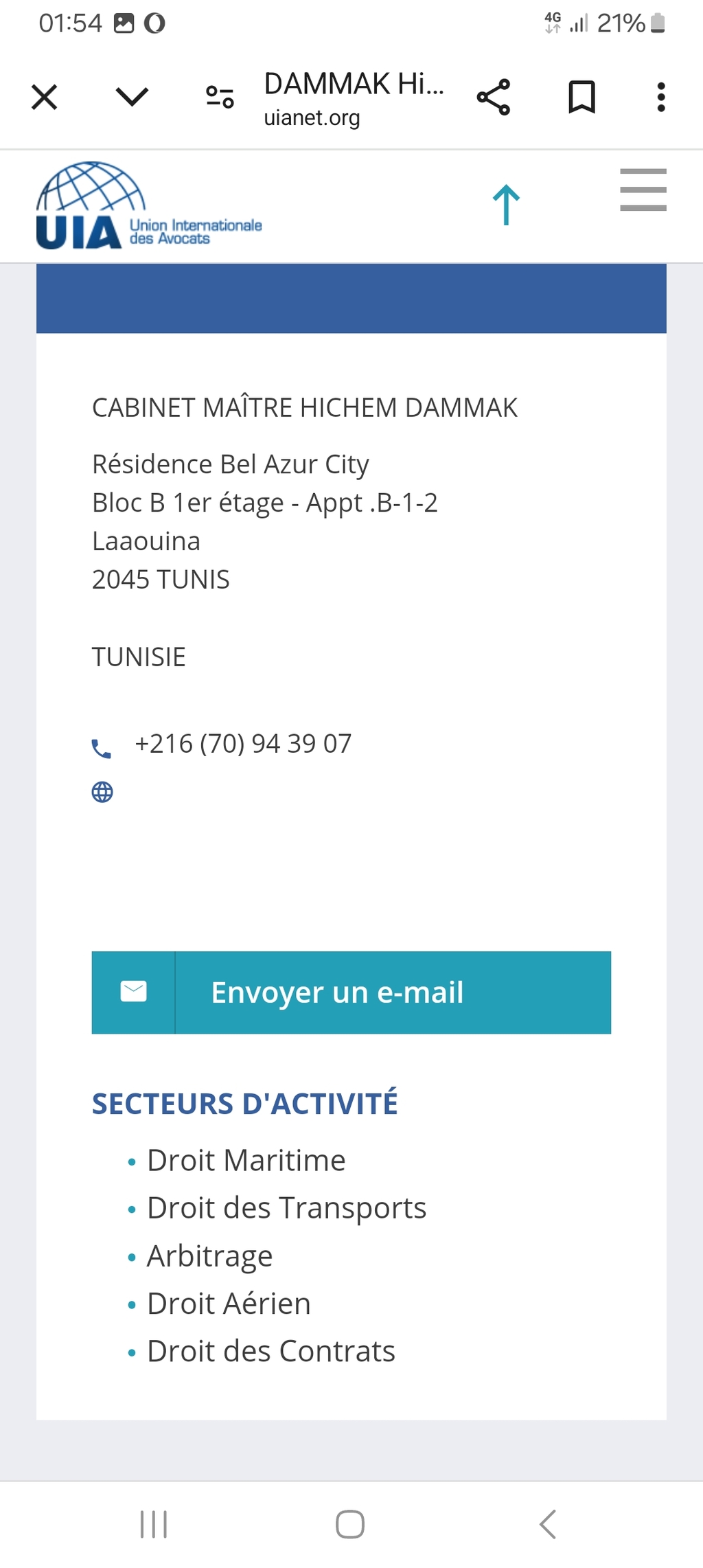Go back using system navigation
Viewport: 703px width, 1568px height.
(547, 1524)
